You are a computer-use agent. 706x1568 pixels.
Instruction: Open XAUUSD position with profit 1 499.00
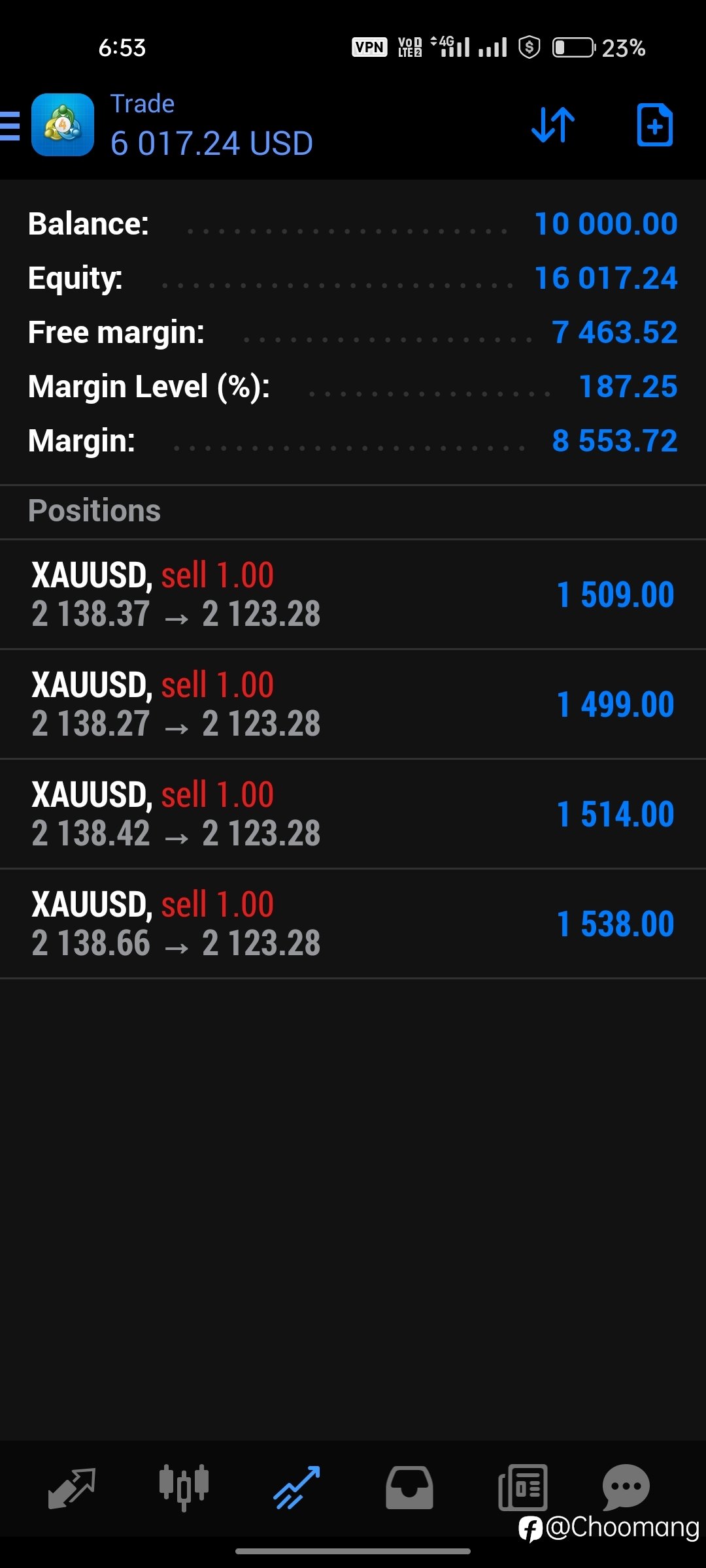[x=353, y=704]
